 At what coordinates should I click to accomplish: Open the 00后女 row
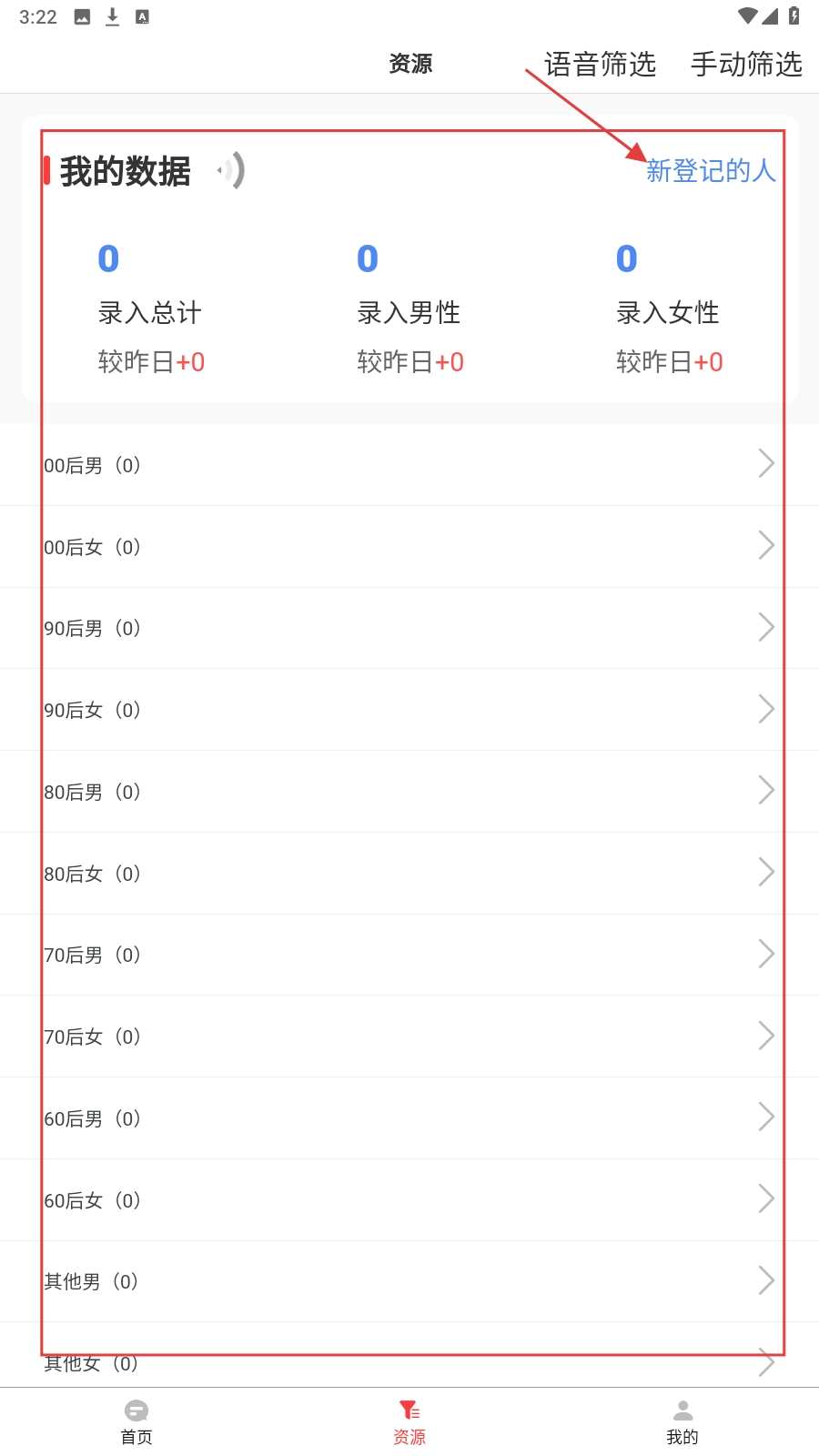click(x=409, y=547)
